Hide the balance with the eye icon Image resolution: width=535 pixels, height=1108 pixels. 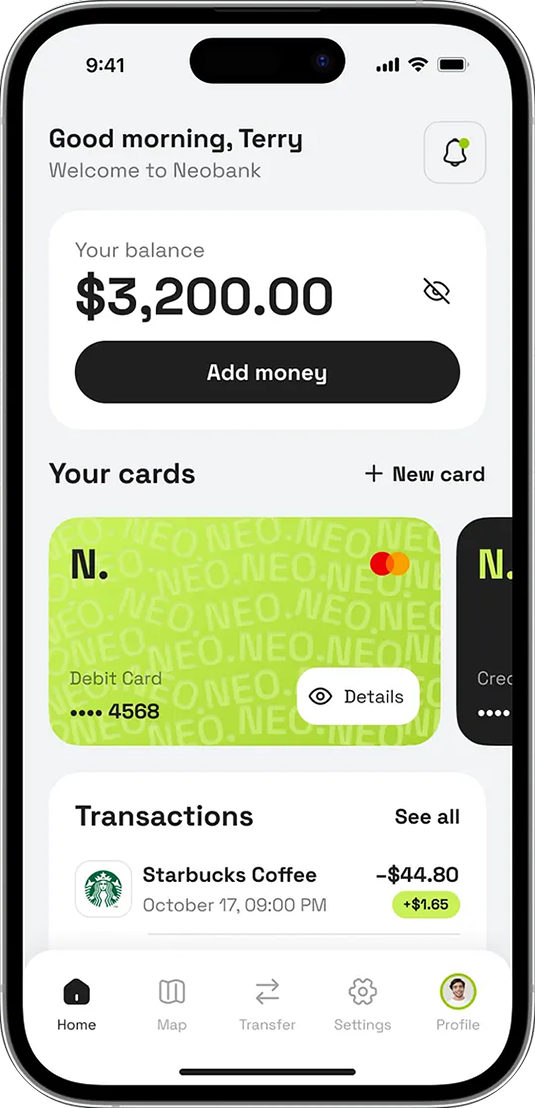437,290
